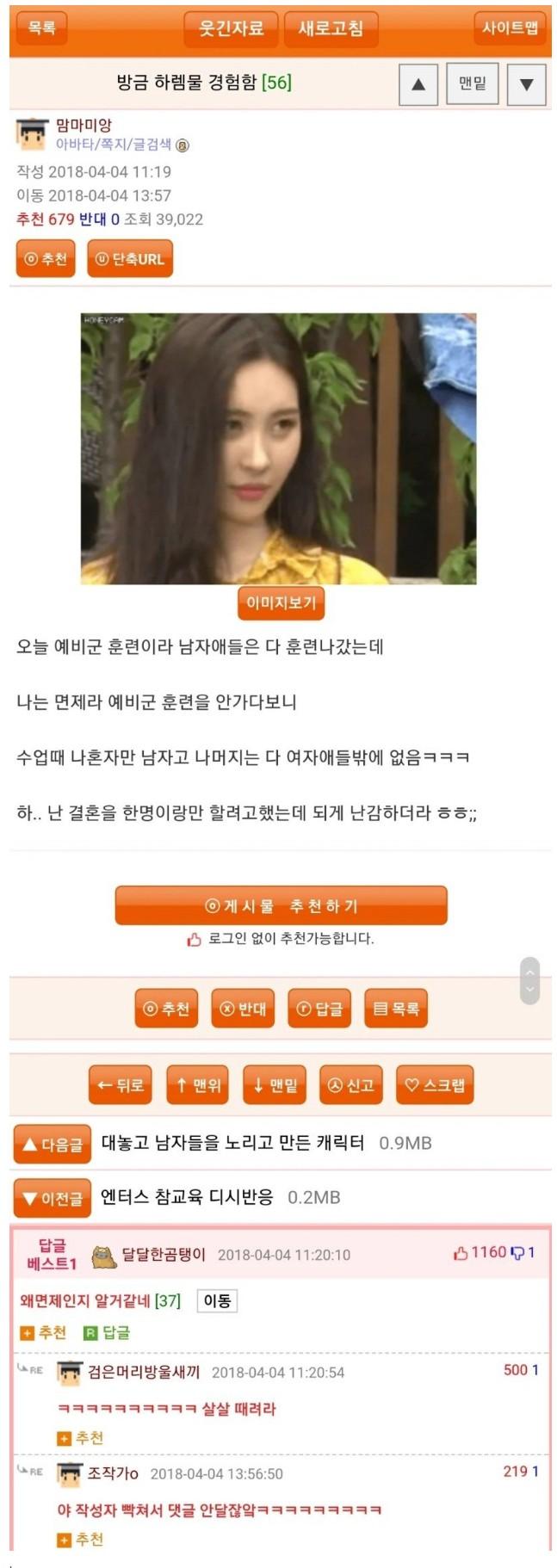
Task: Jump up with the up-arrow button
Action: (418, 84)
